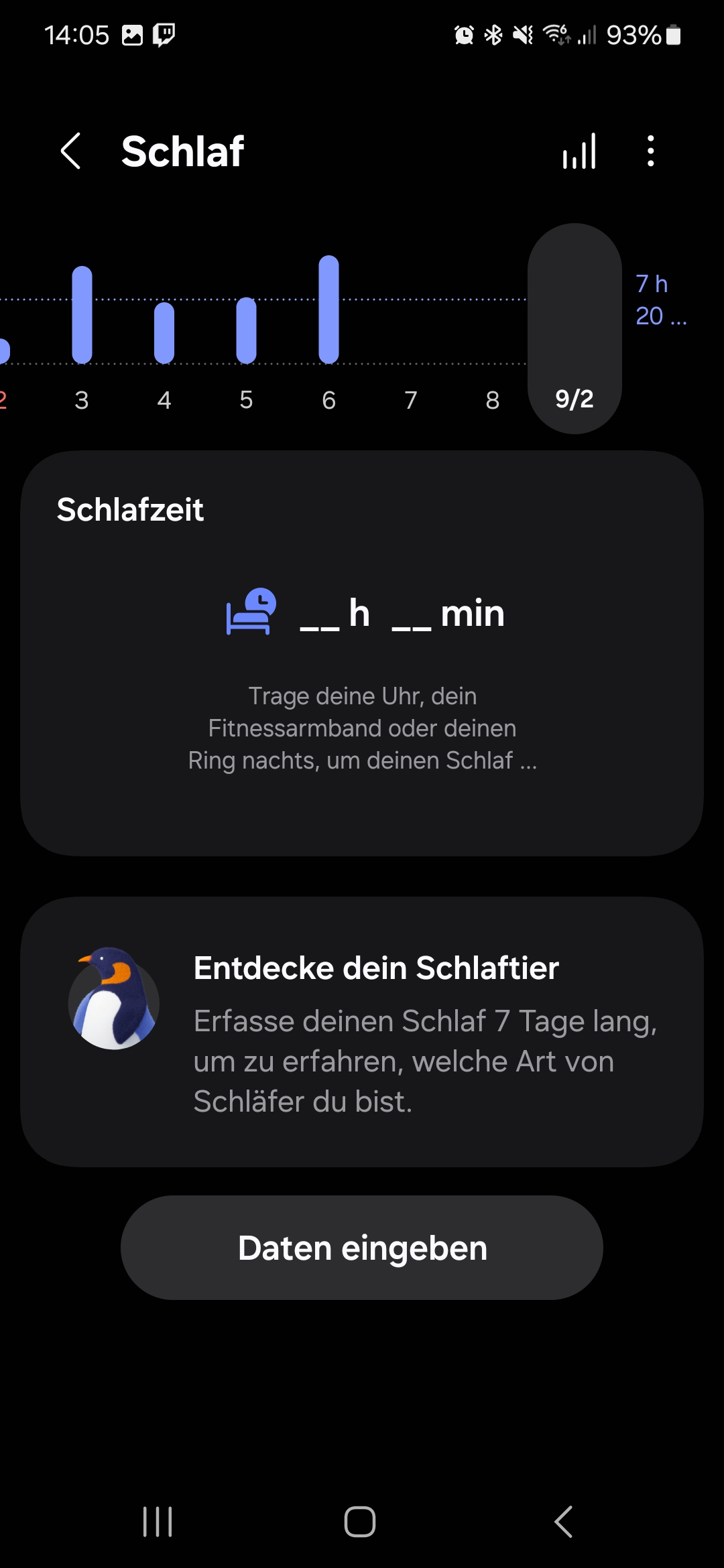The image size is (724, 1568).
Task: Go to the home screen
Action: 360,1521
